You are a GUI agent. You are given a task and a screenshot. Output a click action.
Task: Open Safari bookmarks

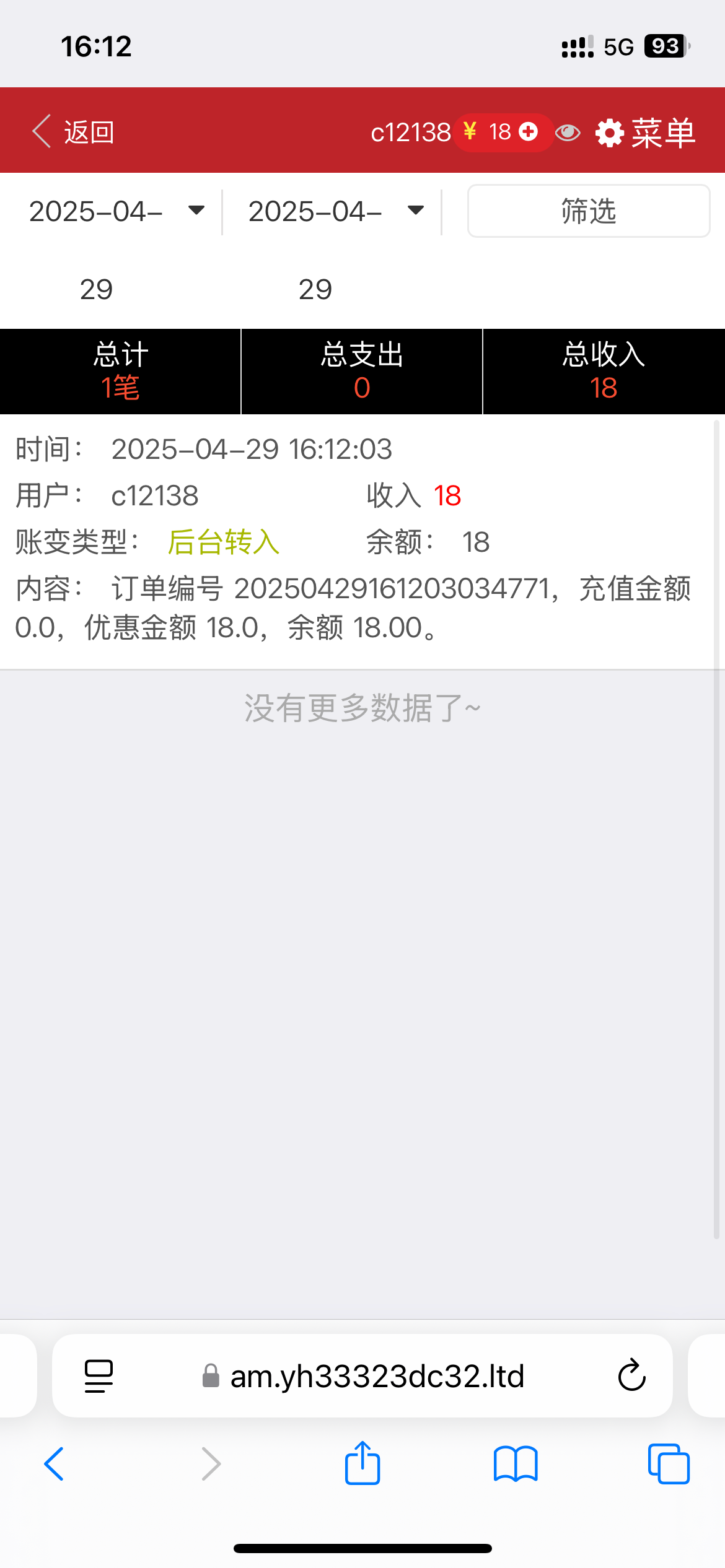click(x=516, y=1464)
